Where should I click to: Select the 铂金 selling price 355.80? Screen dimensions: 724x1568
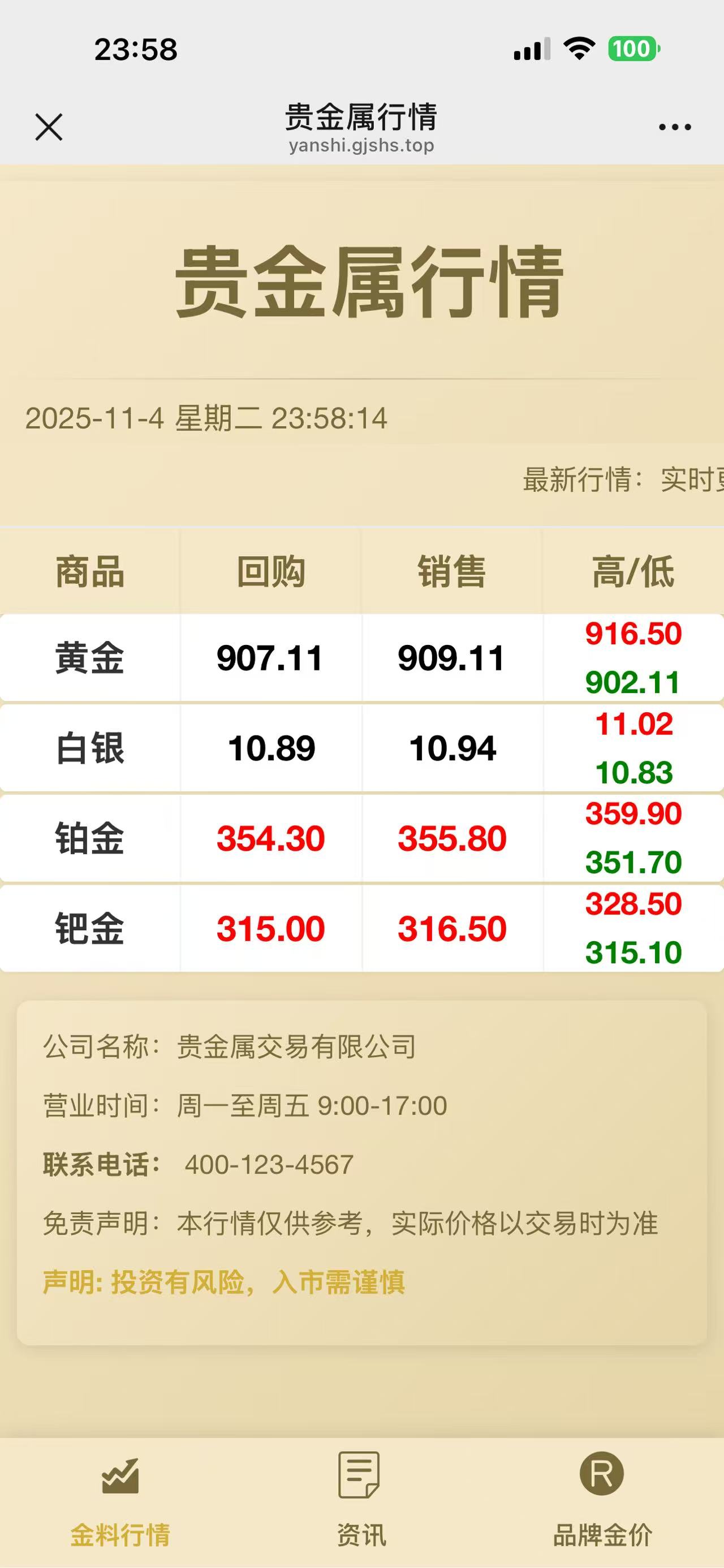coord(452,838)
